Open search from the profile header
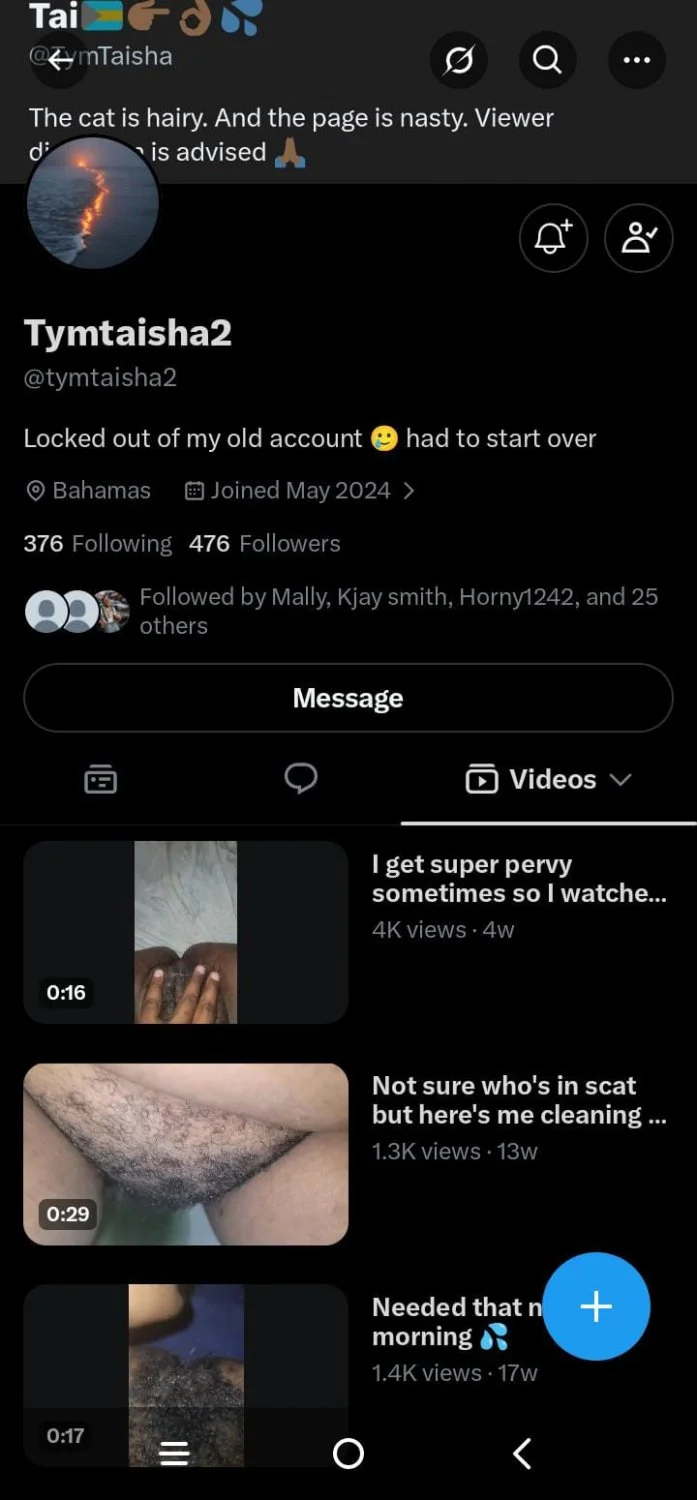 pos(547,60)
